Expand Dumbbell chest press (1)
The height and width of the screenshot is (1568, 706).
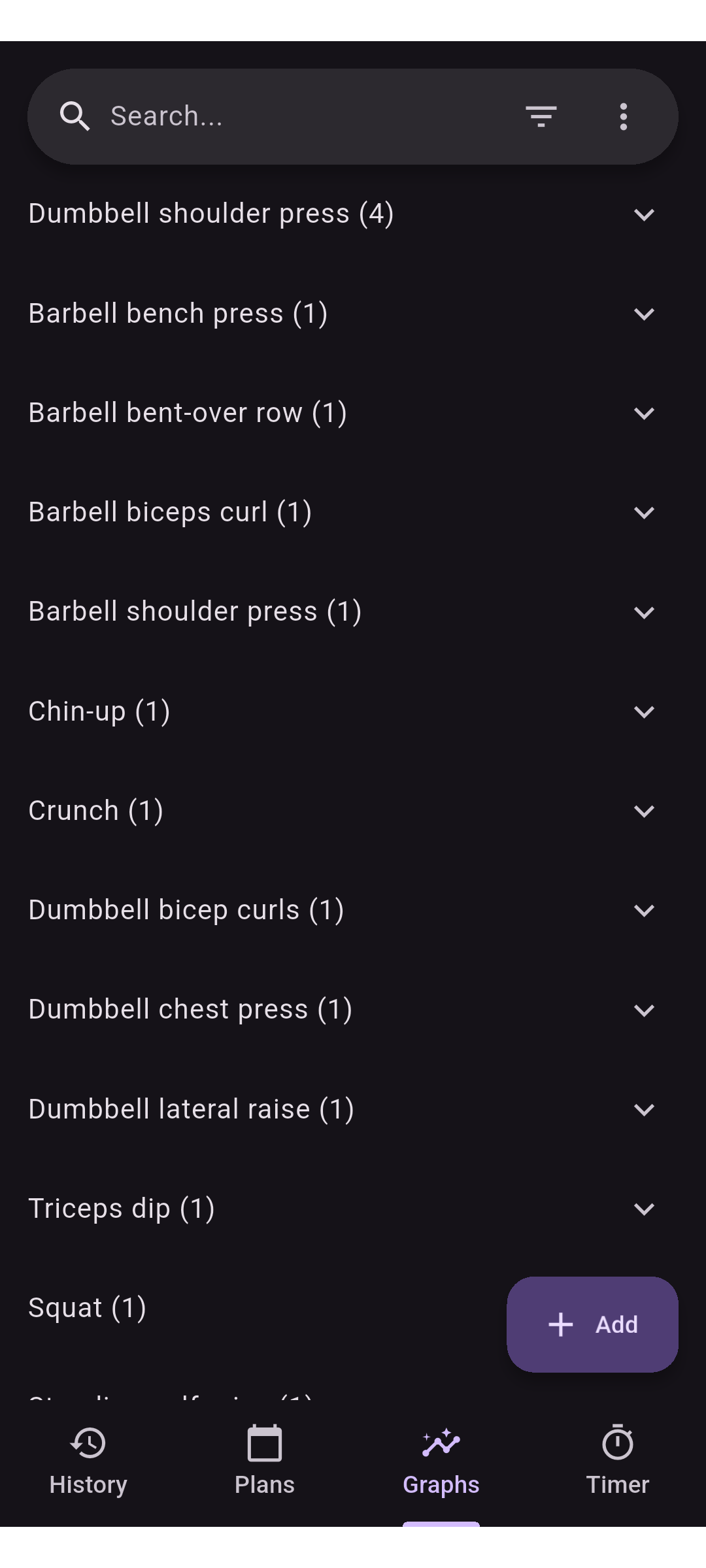click(353, 1009)
